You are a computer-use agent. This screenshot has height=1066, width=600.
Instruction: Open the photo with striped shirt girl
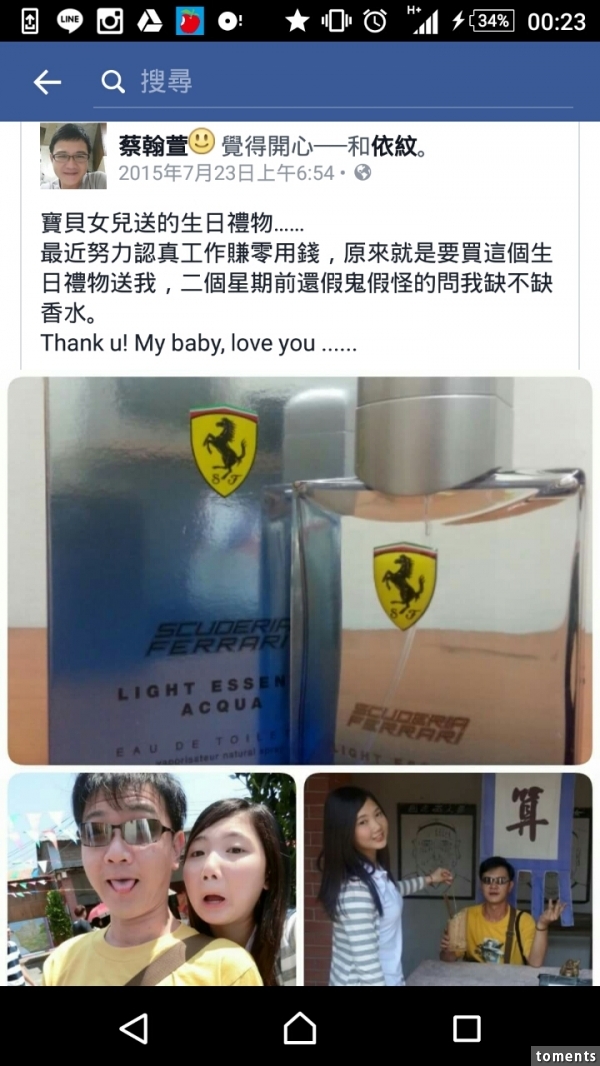coord(448,878)
